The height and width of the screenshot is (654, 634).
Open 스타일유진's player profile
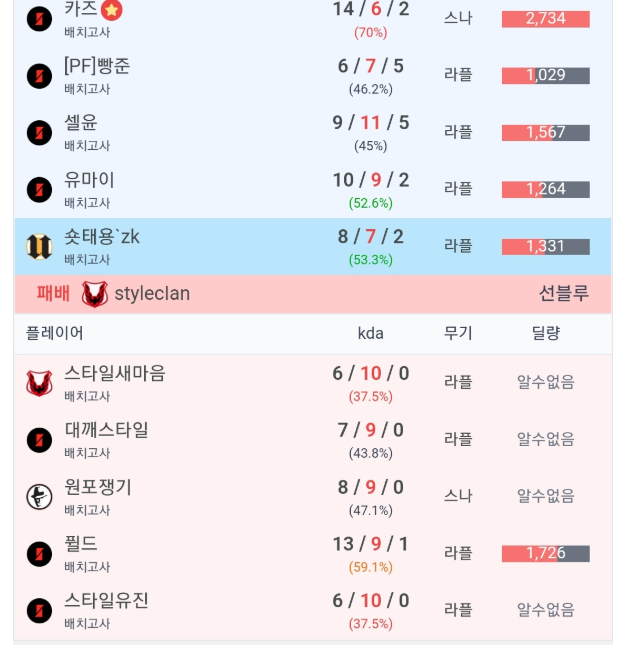(106, 601)
